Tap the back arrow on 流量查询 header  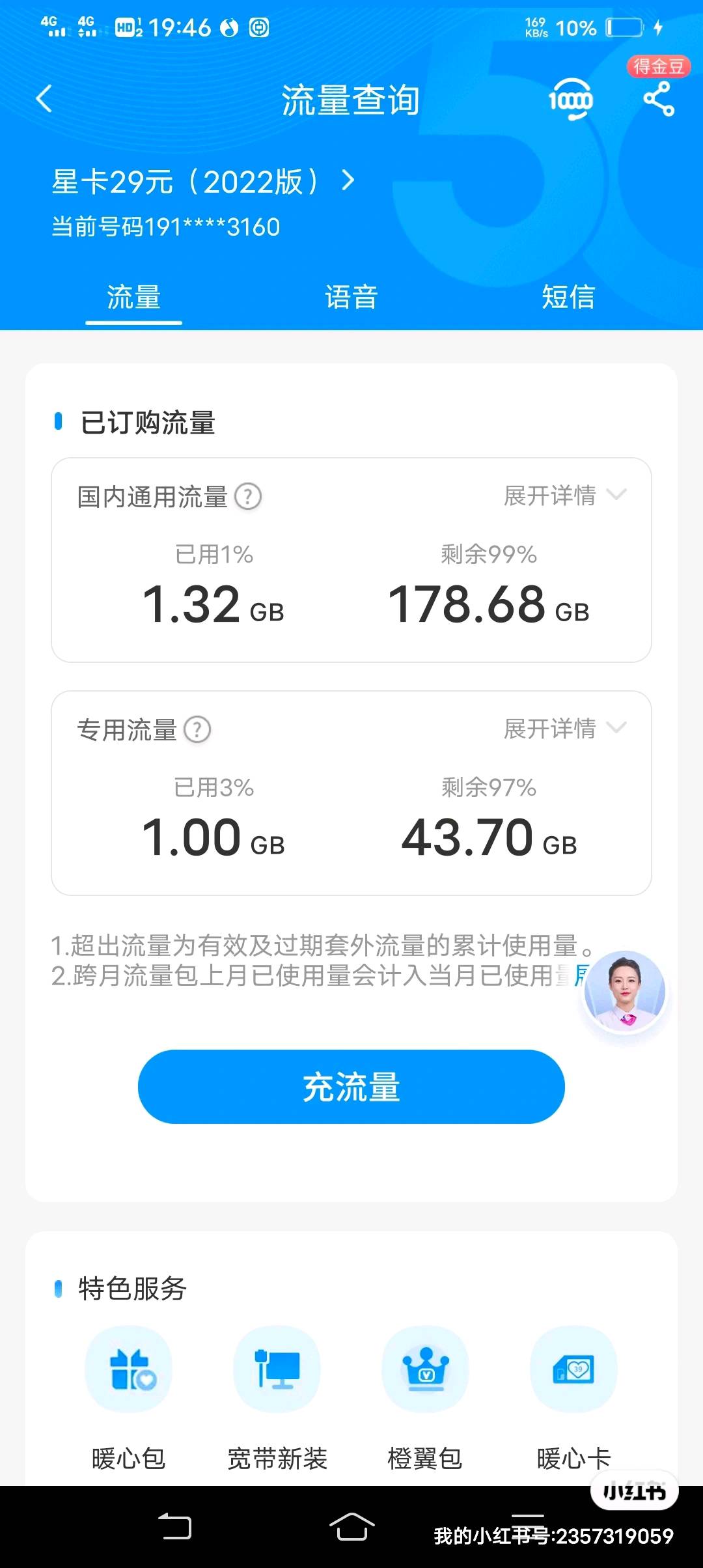(x=44, y=98)
